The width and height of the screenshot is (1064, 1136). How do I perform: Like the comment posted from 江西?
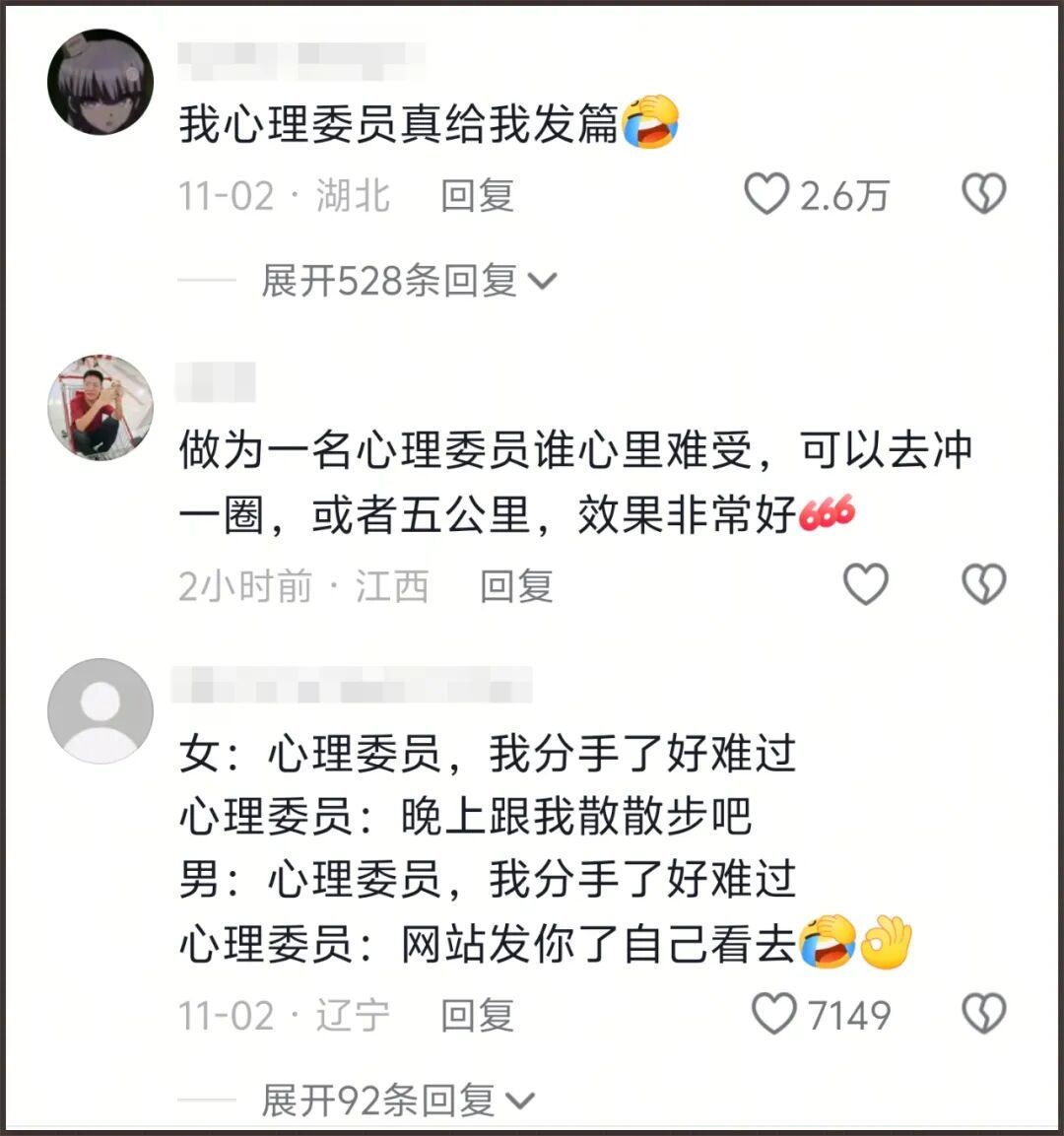[x=866, y=584]
